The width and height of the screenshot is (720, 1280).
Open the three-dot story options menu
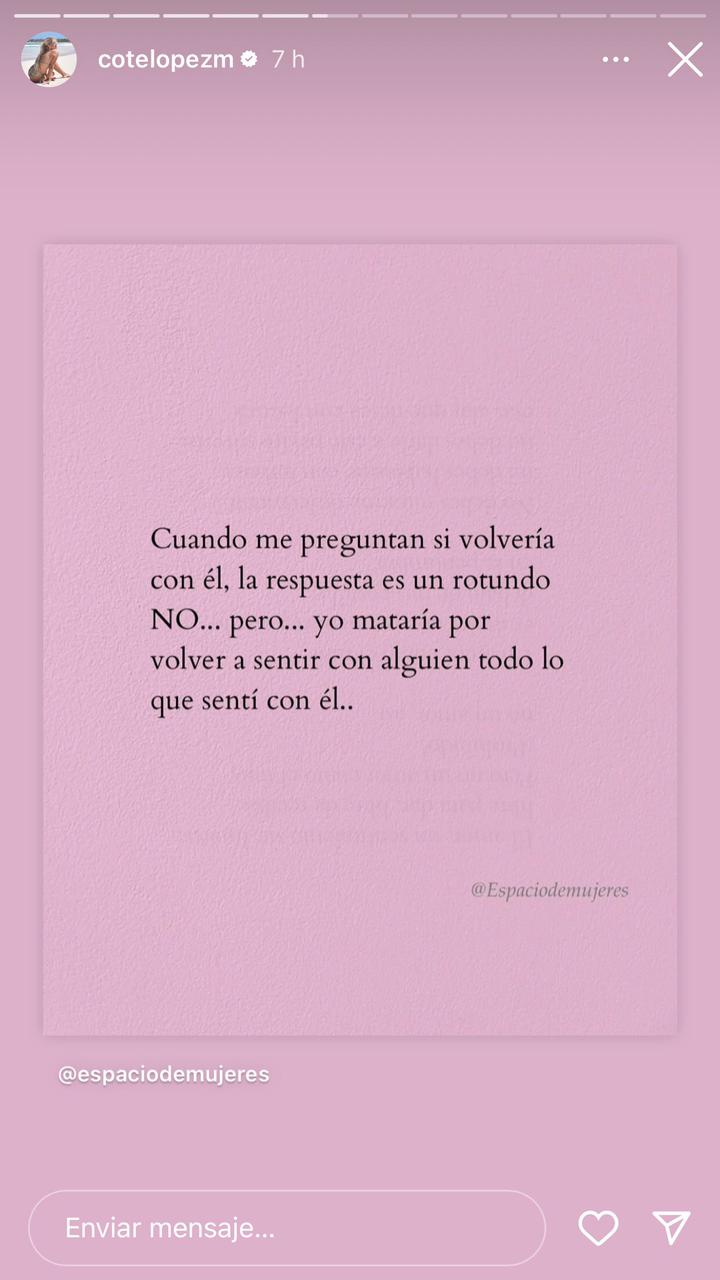pos(616,60)
